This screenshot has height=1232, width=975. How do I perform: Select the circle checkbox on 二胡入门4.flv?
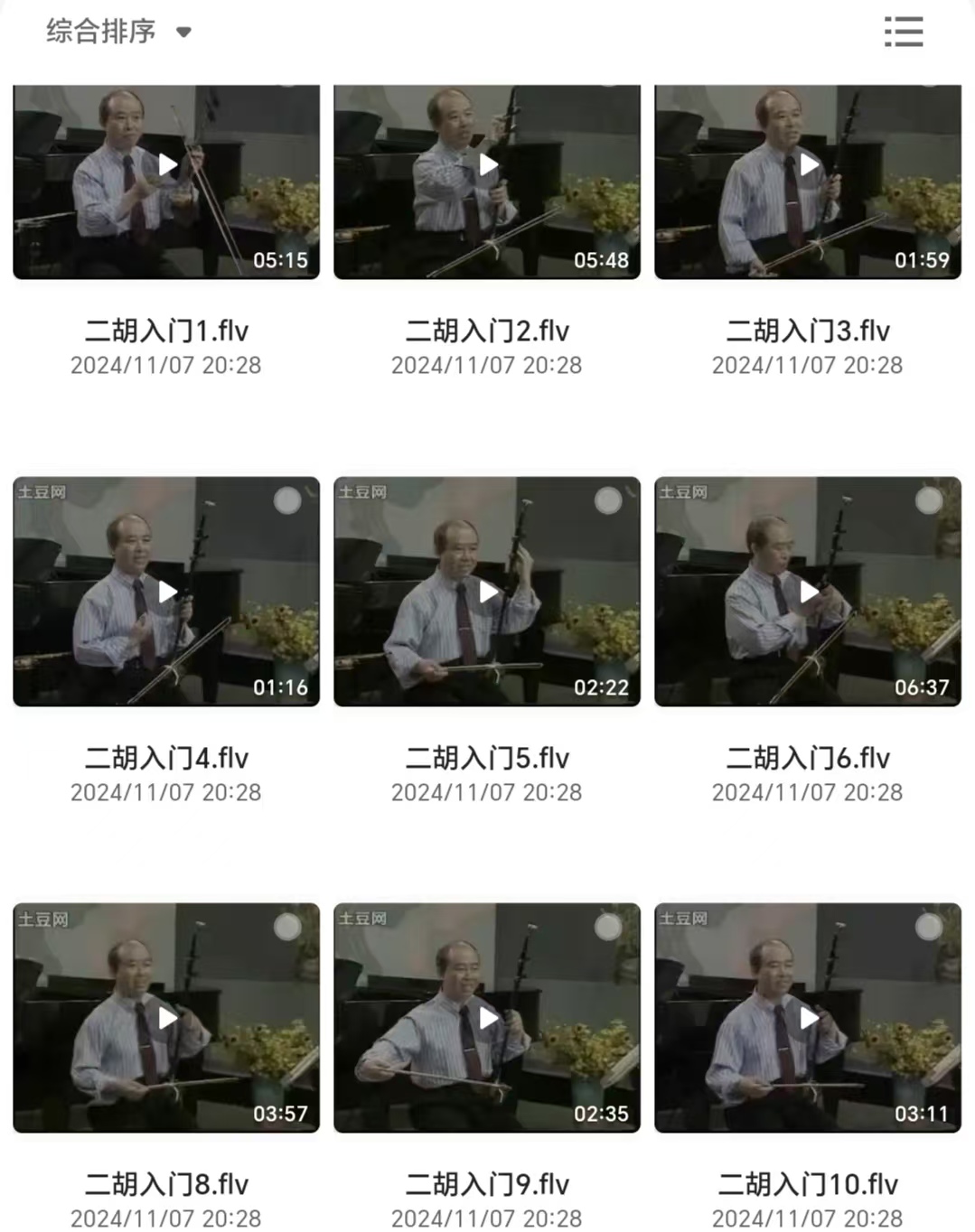click(287, 500)
